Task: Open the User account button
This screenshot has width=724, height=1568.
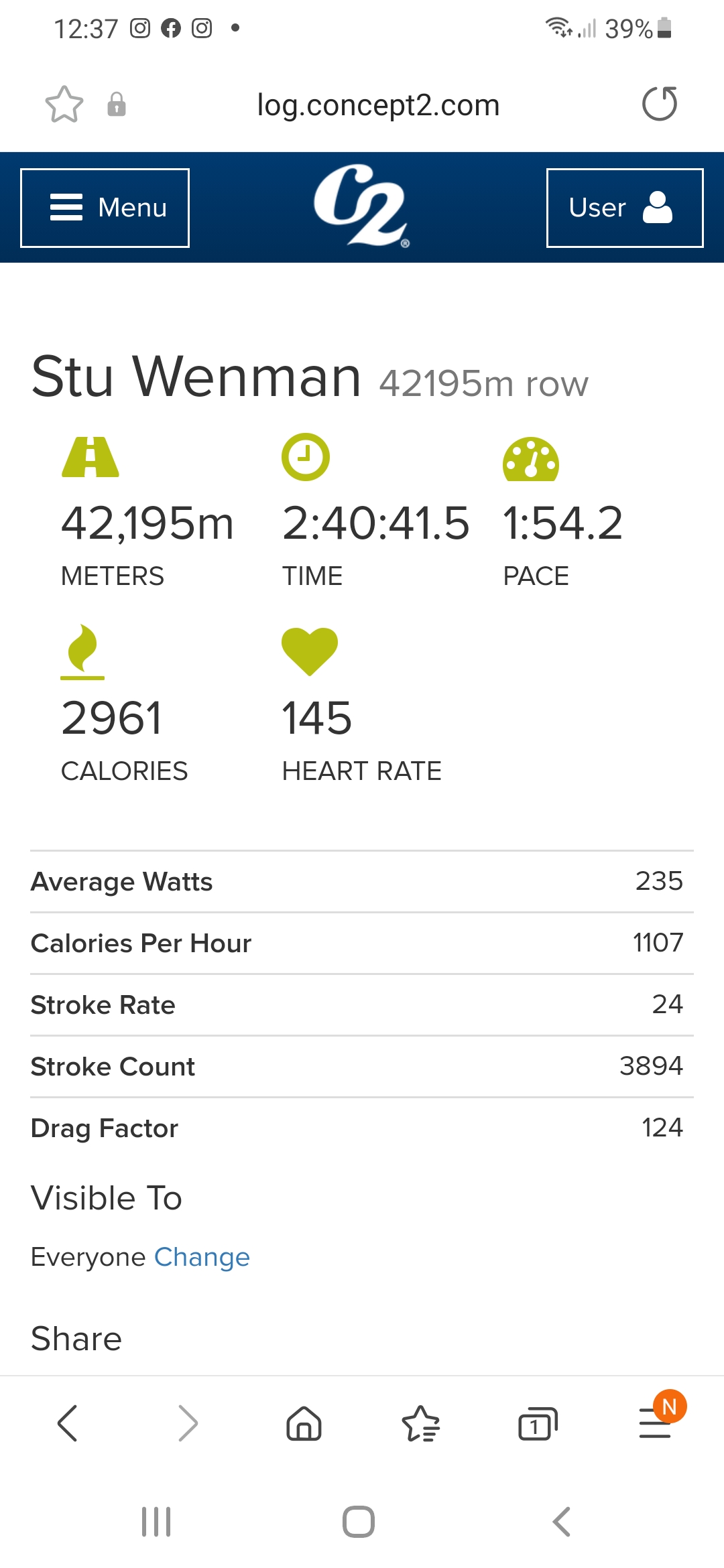Action: pyautogui.click(x=625, y=208)
